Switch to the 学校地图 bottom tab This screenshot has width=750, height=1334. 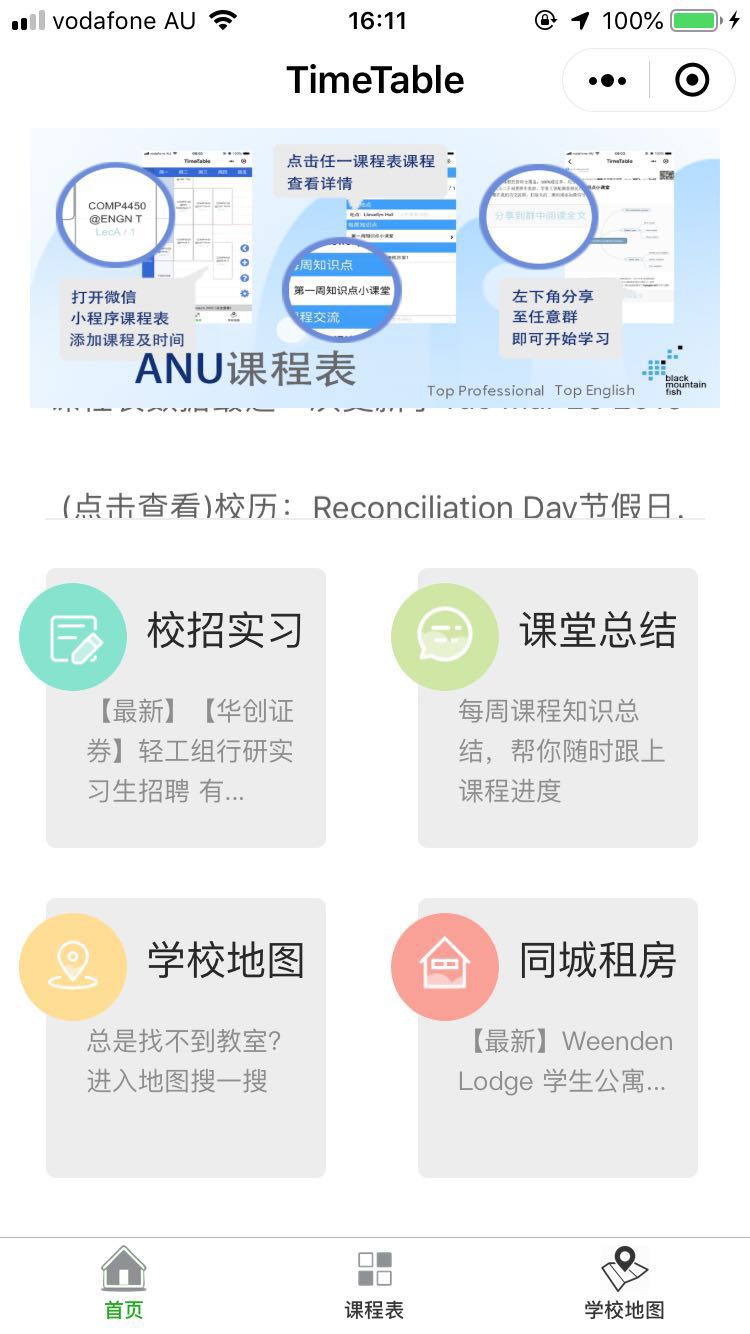[624, 1283]
